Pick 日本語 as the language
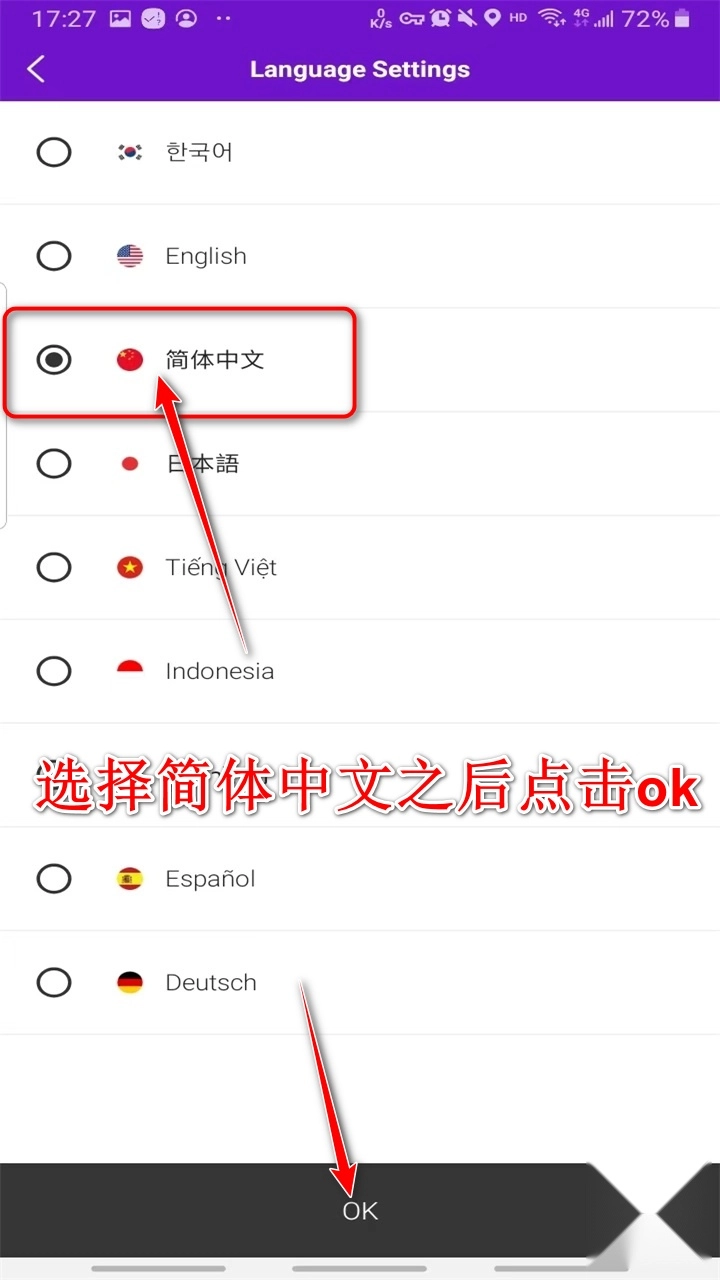Viewport: 720px width, 1280px height. [54, 464]
